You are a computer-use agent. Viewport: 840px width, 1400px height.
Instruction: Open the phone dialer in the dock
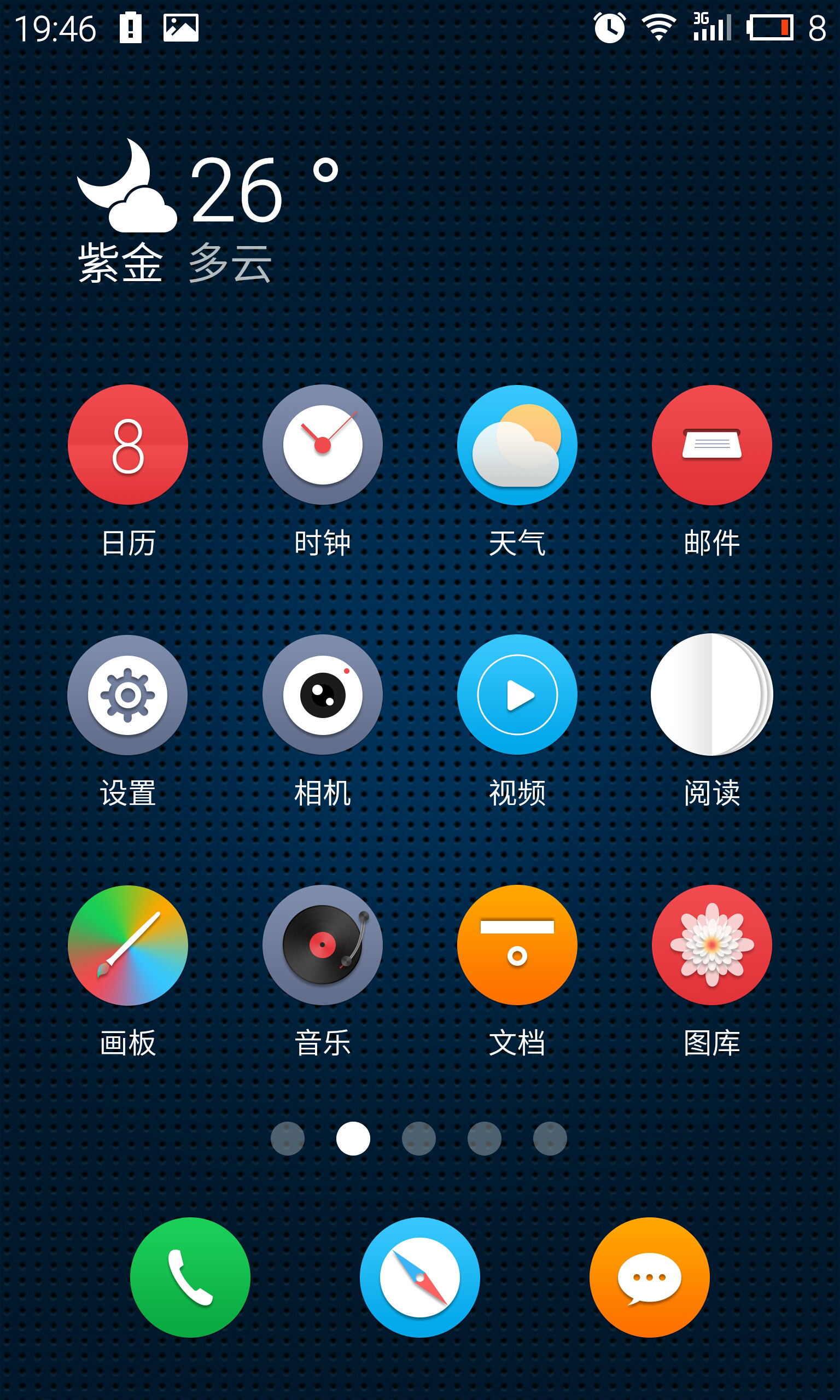tap(190, 1277)
